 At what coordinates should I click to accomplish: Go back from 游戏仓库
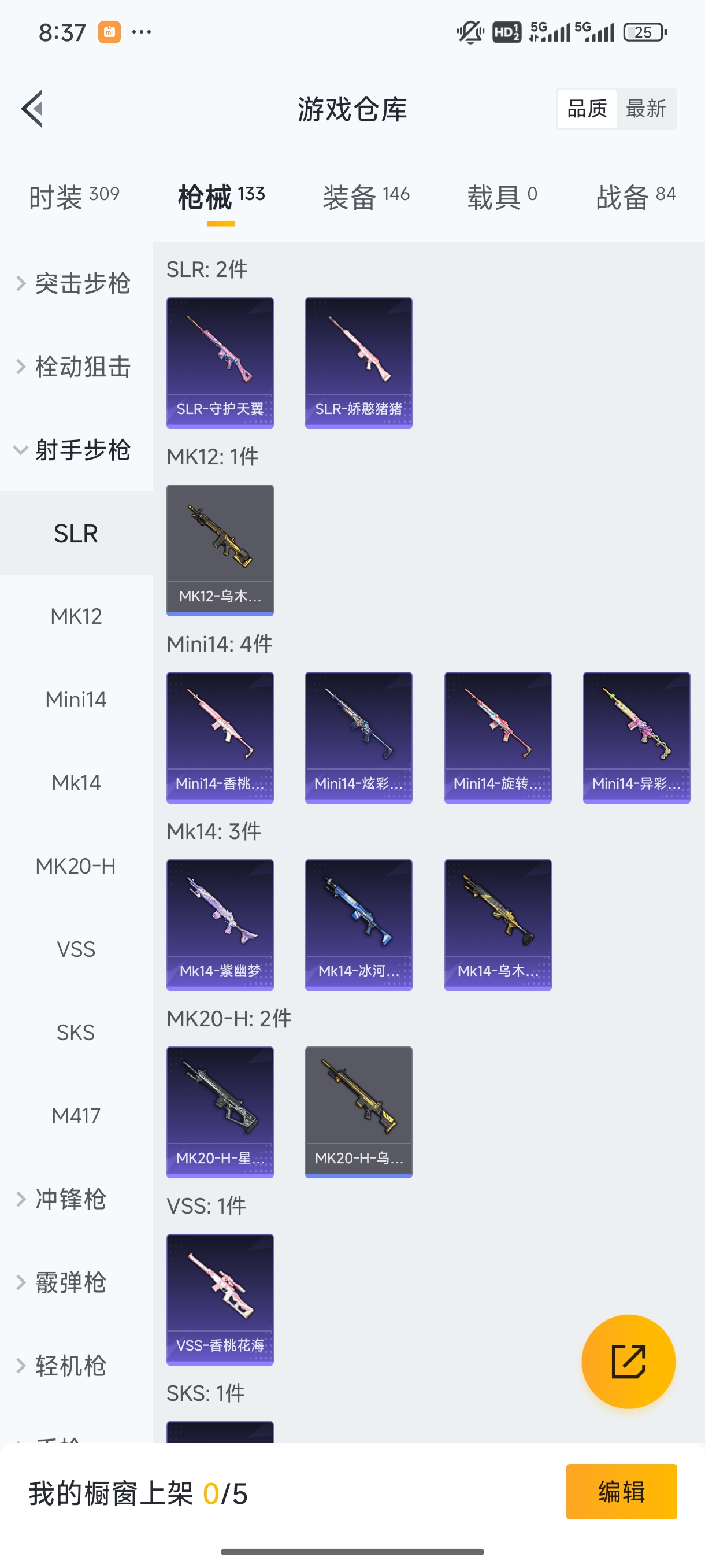point(32,109)
